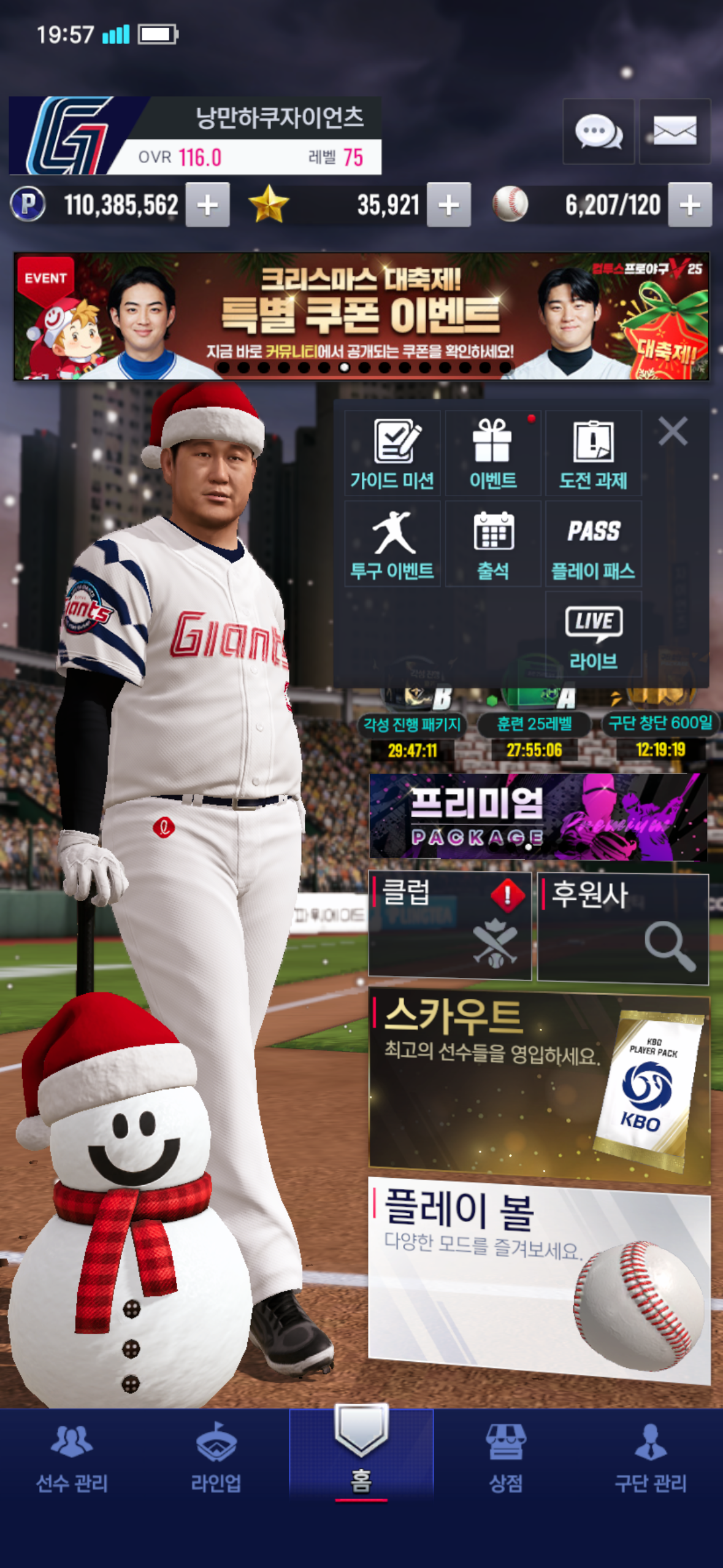723x1568 pixels.
Task: Switch to the 상점 tab
Action: tap(505, 1458)
